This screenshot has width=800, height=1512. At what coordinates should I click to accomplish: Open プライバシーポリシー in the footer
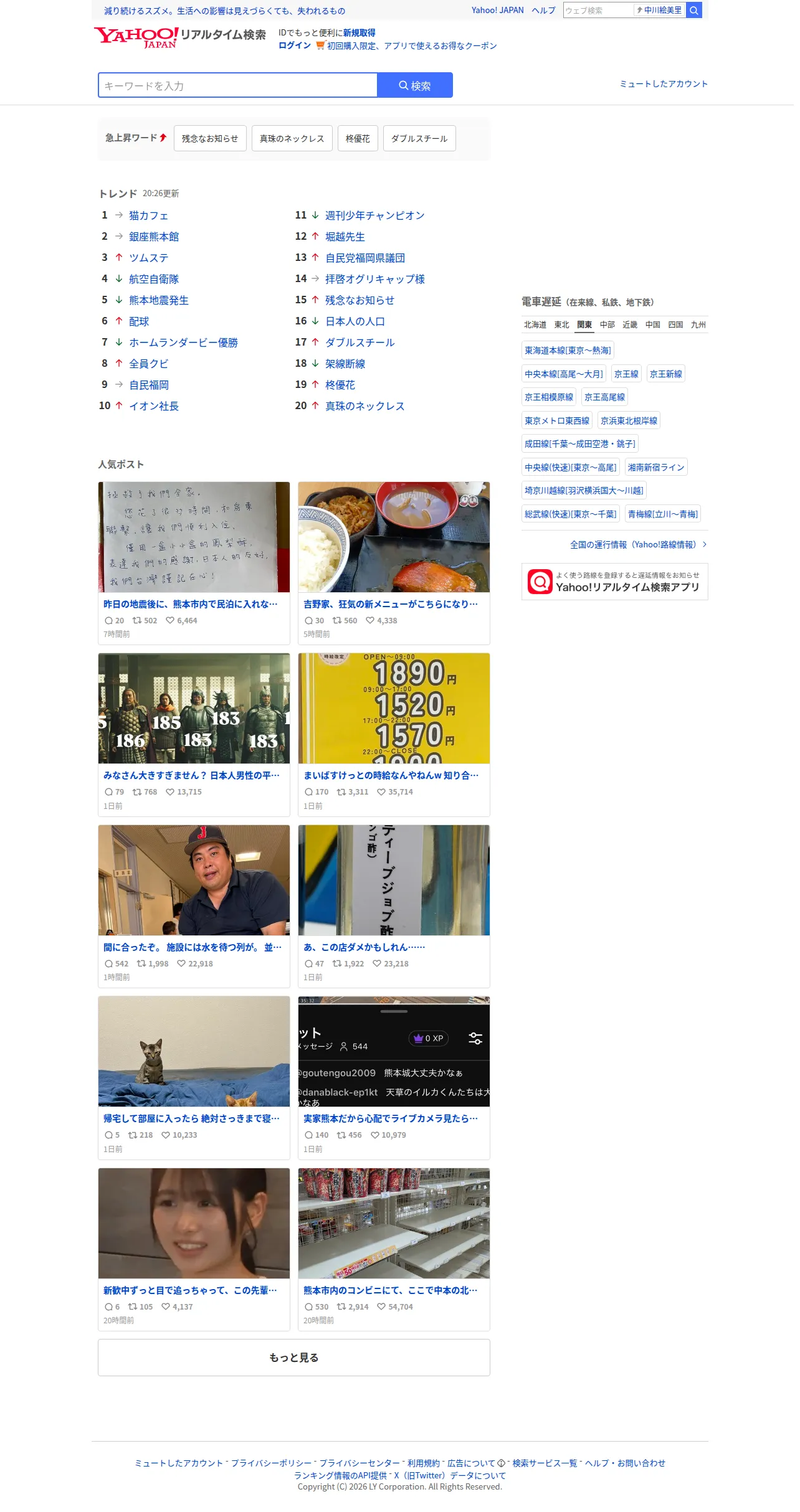tap(271, 1463)
